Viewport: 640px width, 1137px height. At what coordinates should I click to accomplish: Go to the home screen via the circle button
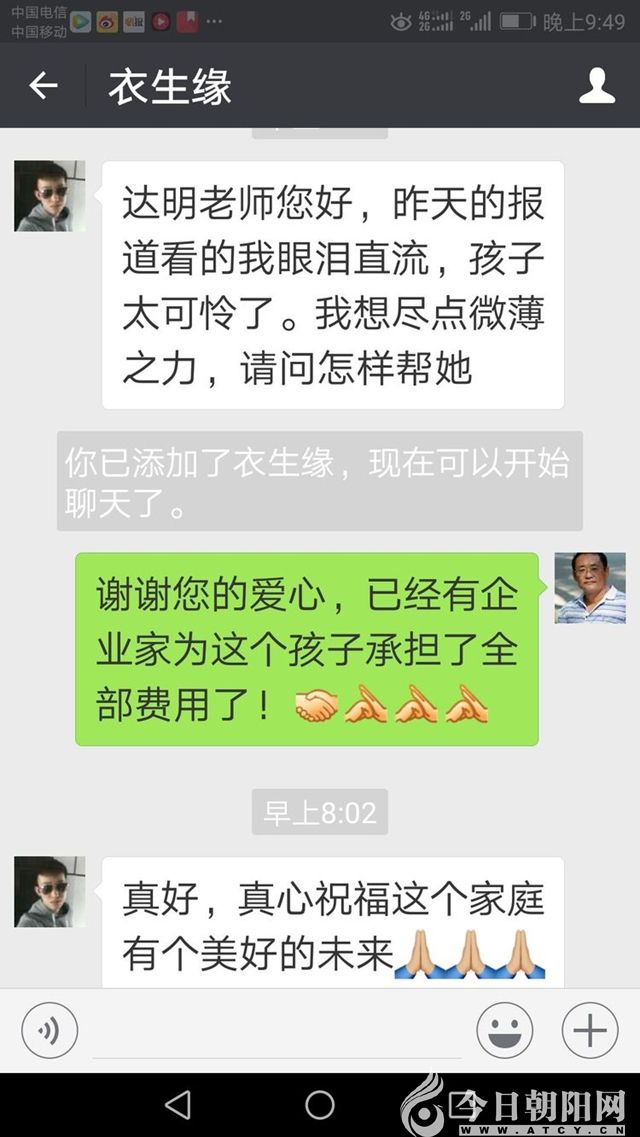point(320,1104)
